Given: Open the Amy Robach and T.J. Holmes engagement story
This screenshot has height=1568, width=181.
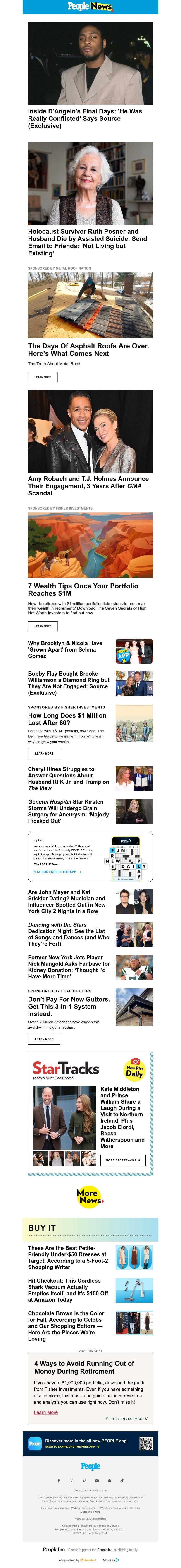Looking at the screenshot, I should (88, 486).
